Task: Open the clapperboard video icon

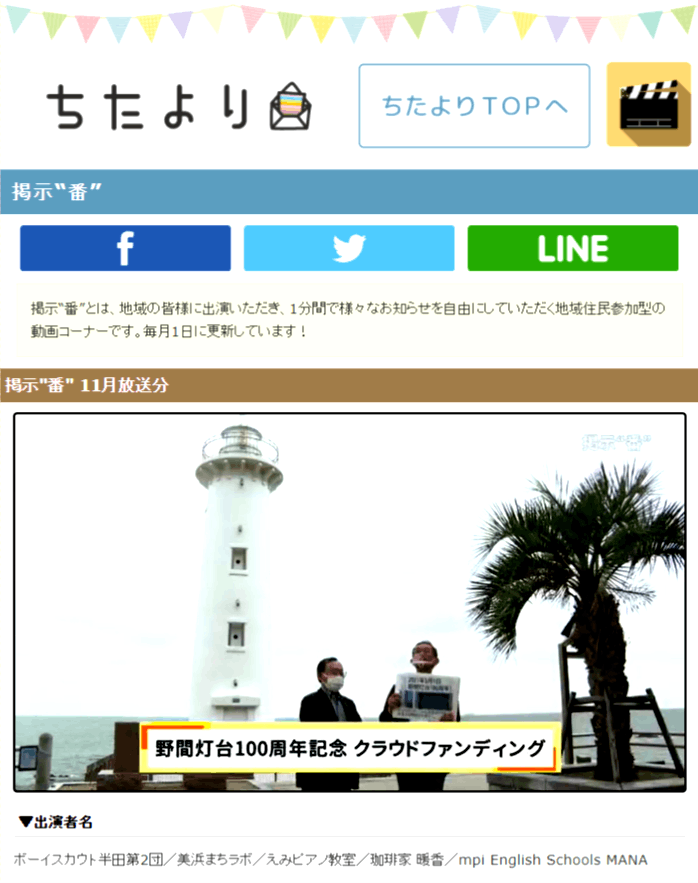Action: pos(648,105)
